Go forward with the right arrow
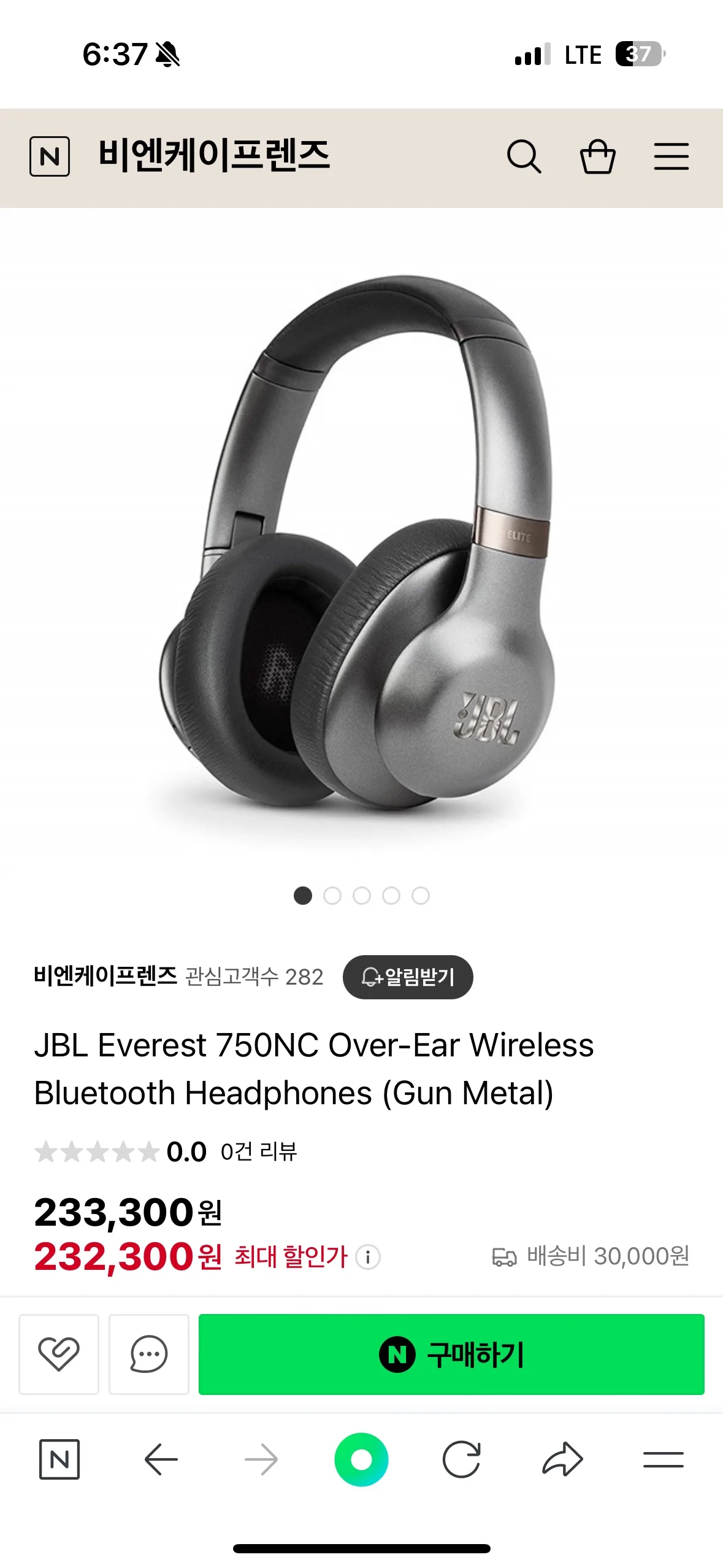 (x=262, y=1457)
